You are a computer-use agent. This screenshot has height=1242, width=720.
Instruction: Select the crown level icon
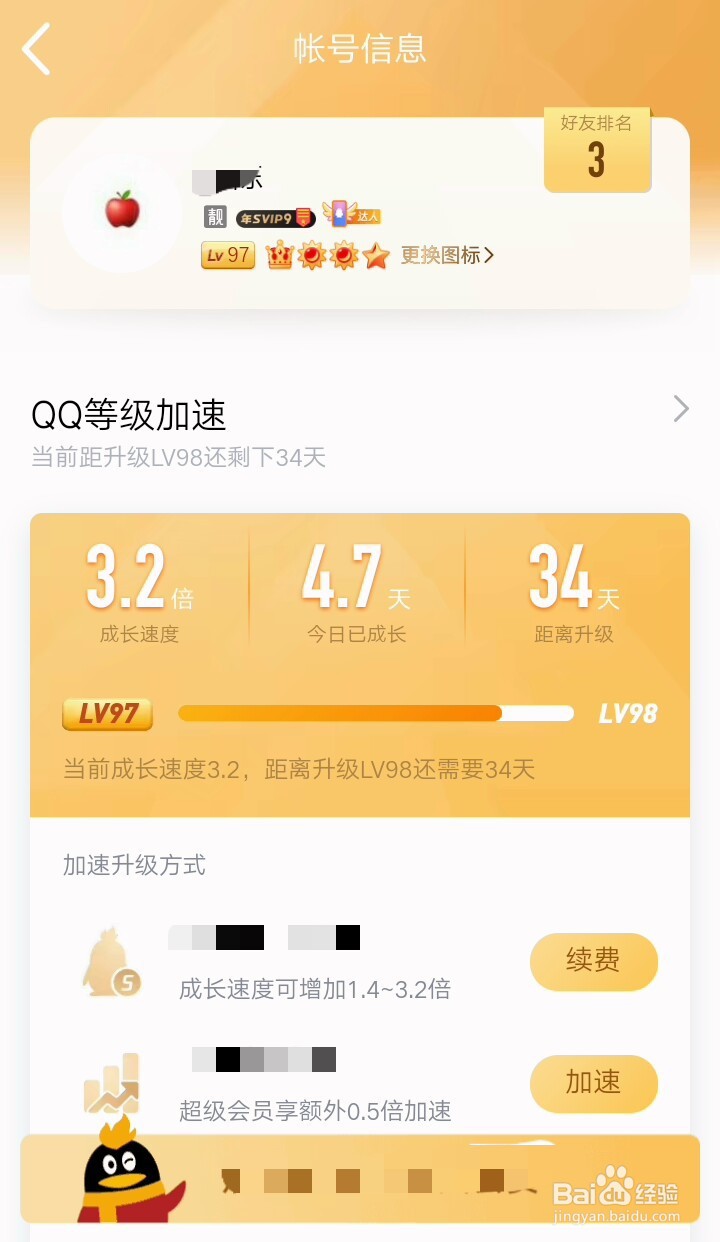click(279, 255)
